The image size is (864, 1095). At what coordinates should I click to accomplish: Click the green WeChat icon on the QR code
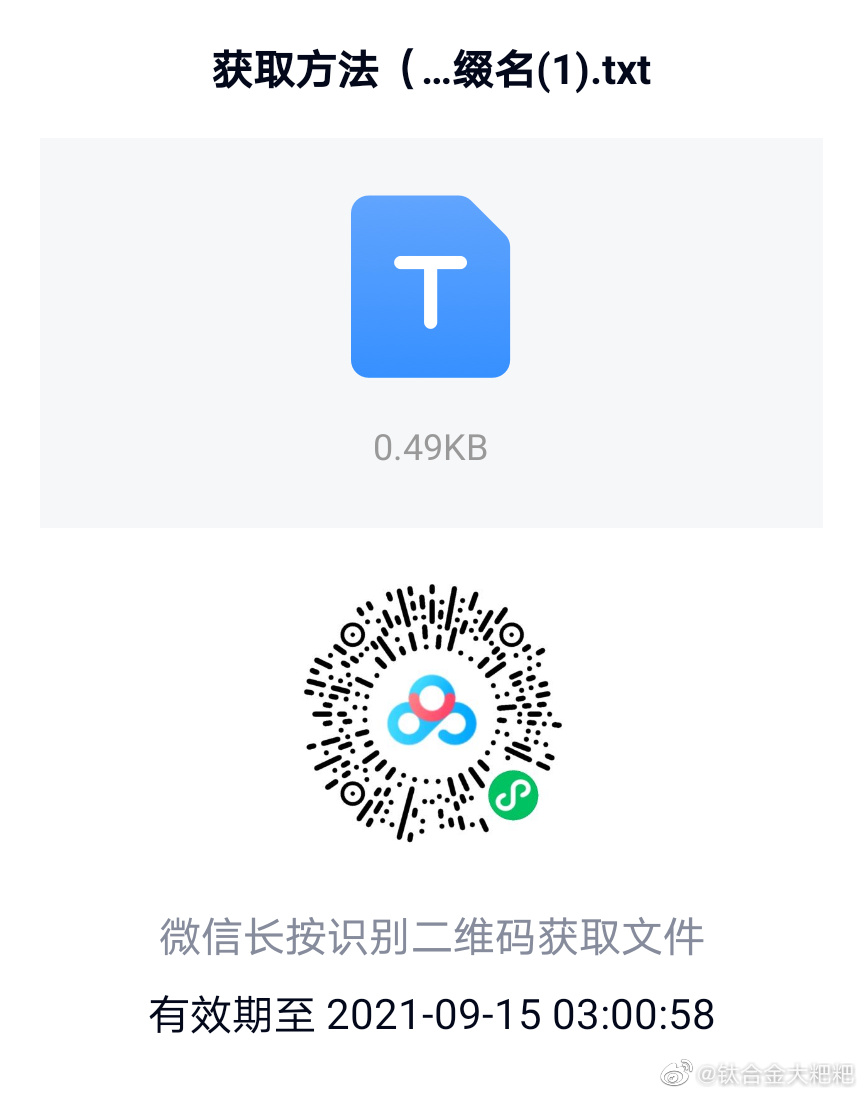click(x=511, y=797)
